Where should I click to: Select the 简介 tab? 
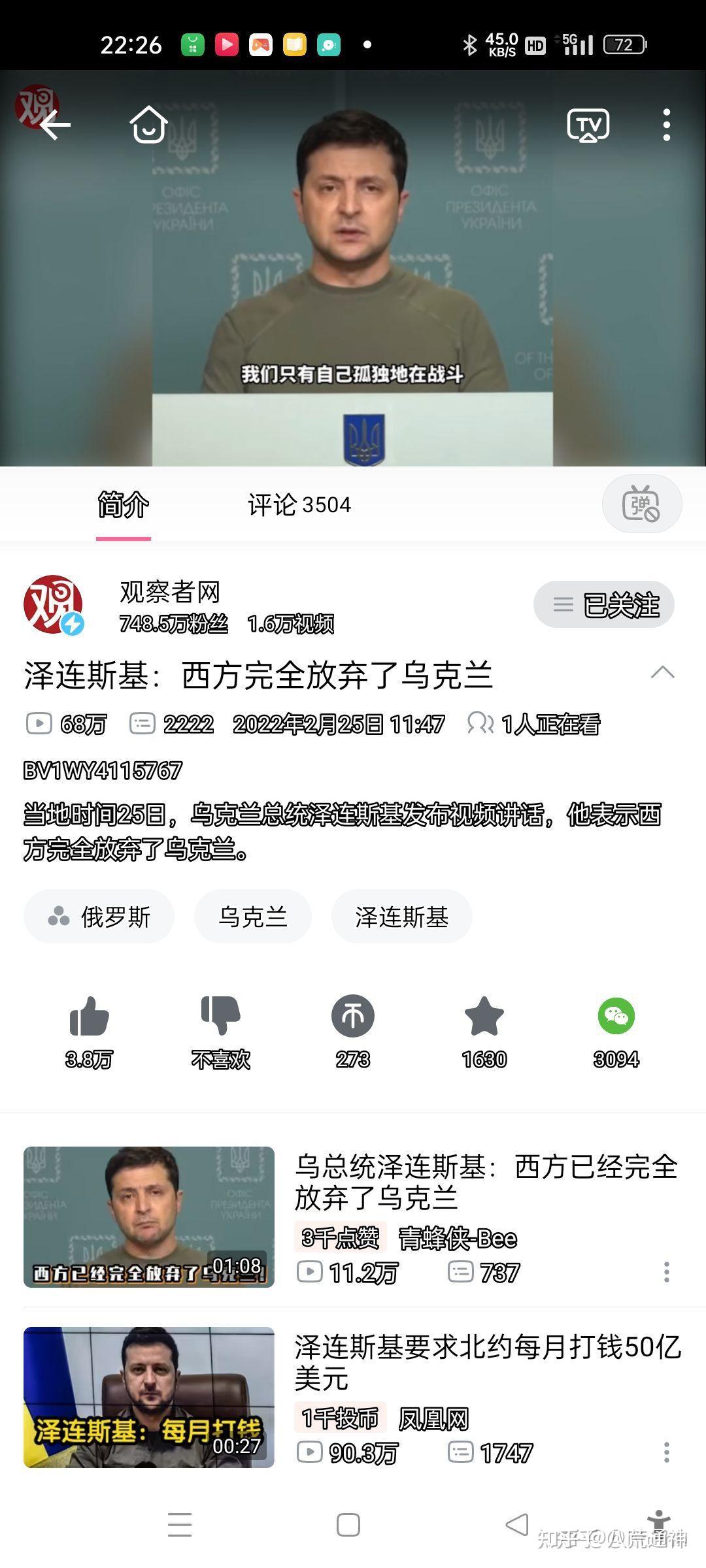pyautogui.click(x=124, y=505)
